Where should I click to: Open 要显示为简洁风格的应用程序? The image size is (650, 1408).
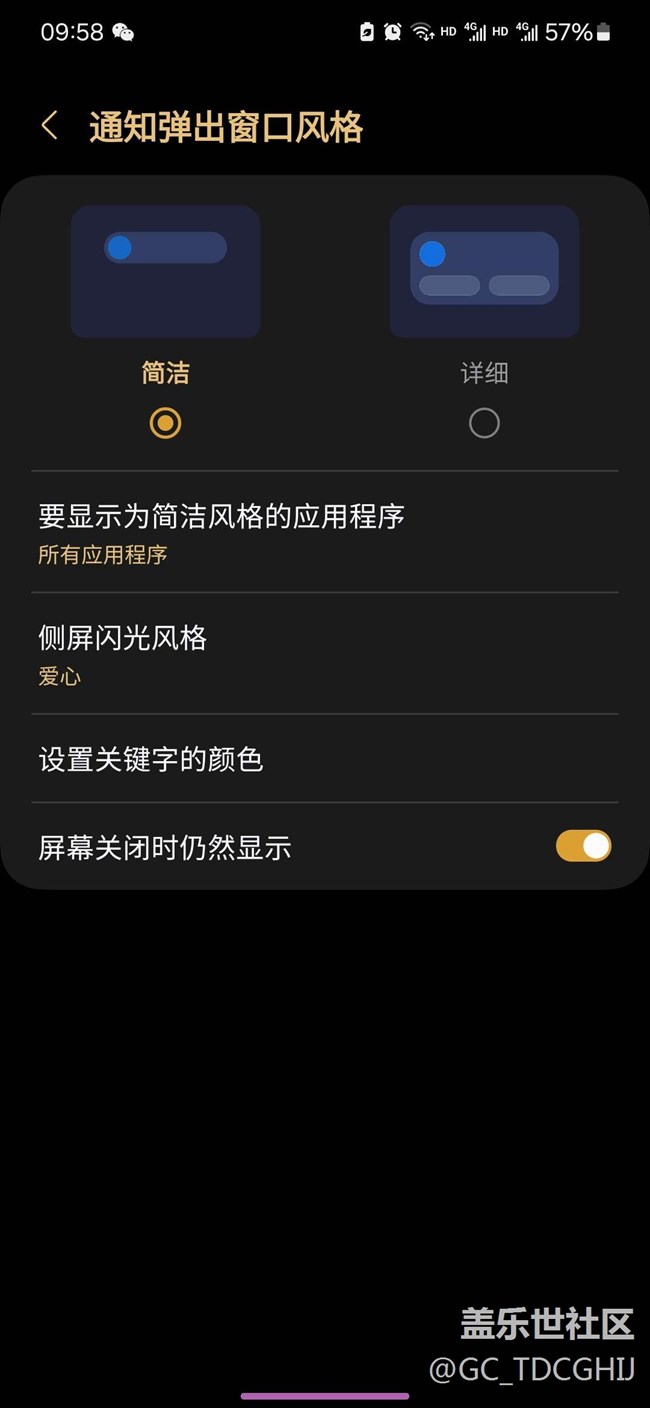pyautogui.click(x=325, y=532)
